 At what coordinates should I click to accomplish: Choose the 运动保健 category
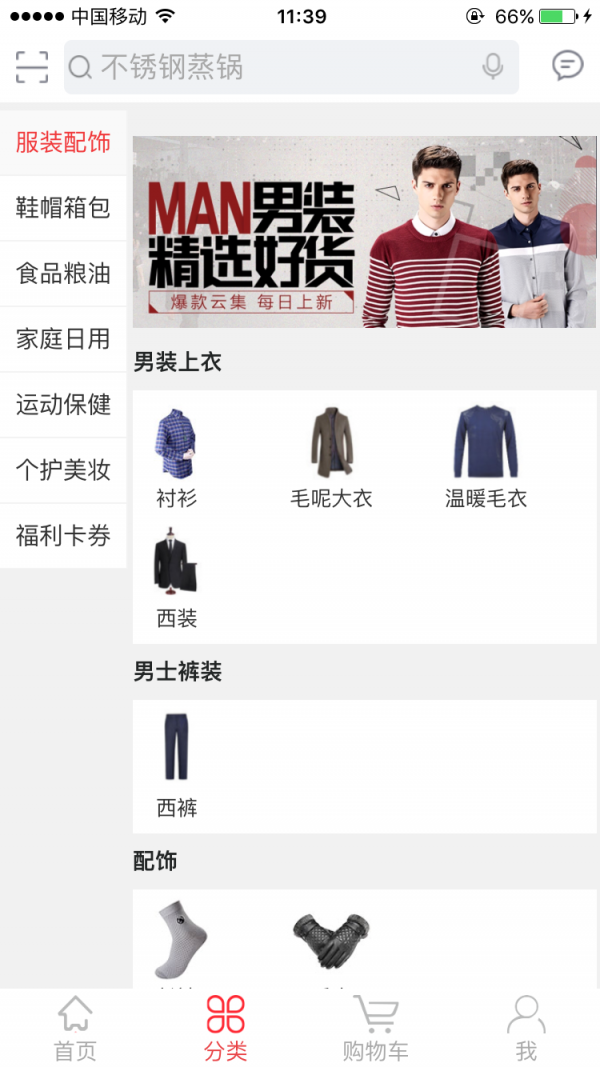click(x=63, y=405)
